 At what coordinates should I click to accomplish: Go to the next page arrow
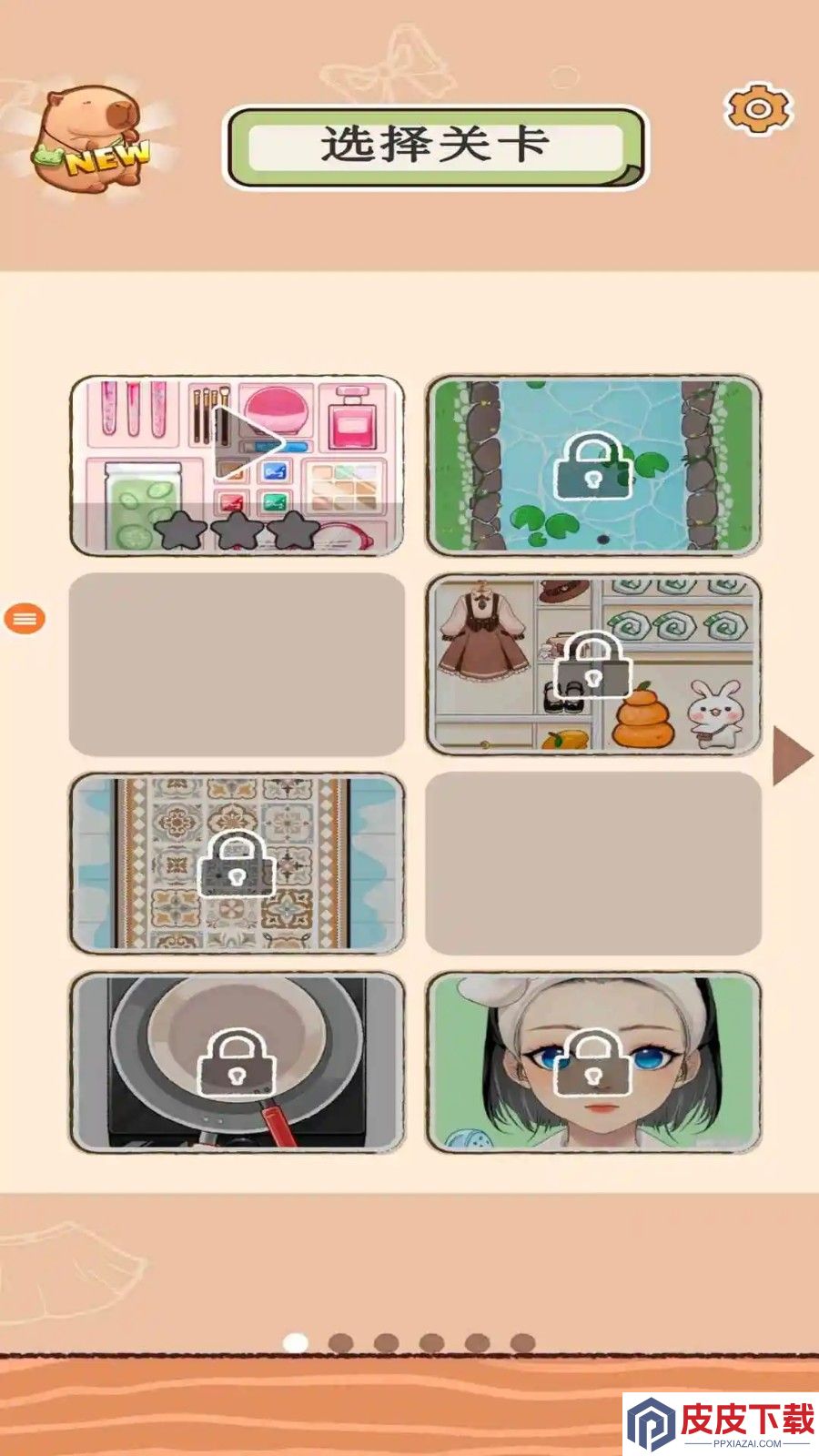pos(792,755)
